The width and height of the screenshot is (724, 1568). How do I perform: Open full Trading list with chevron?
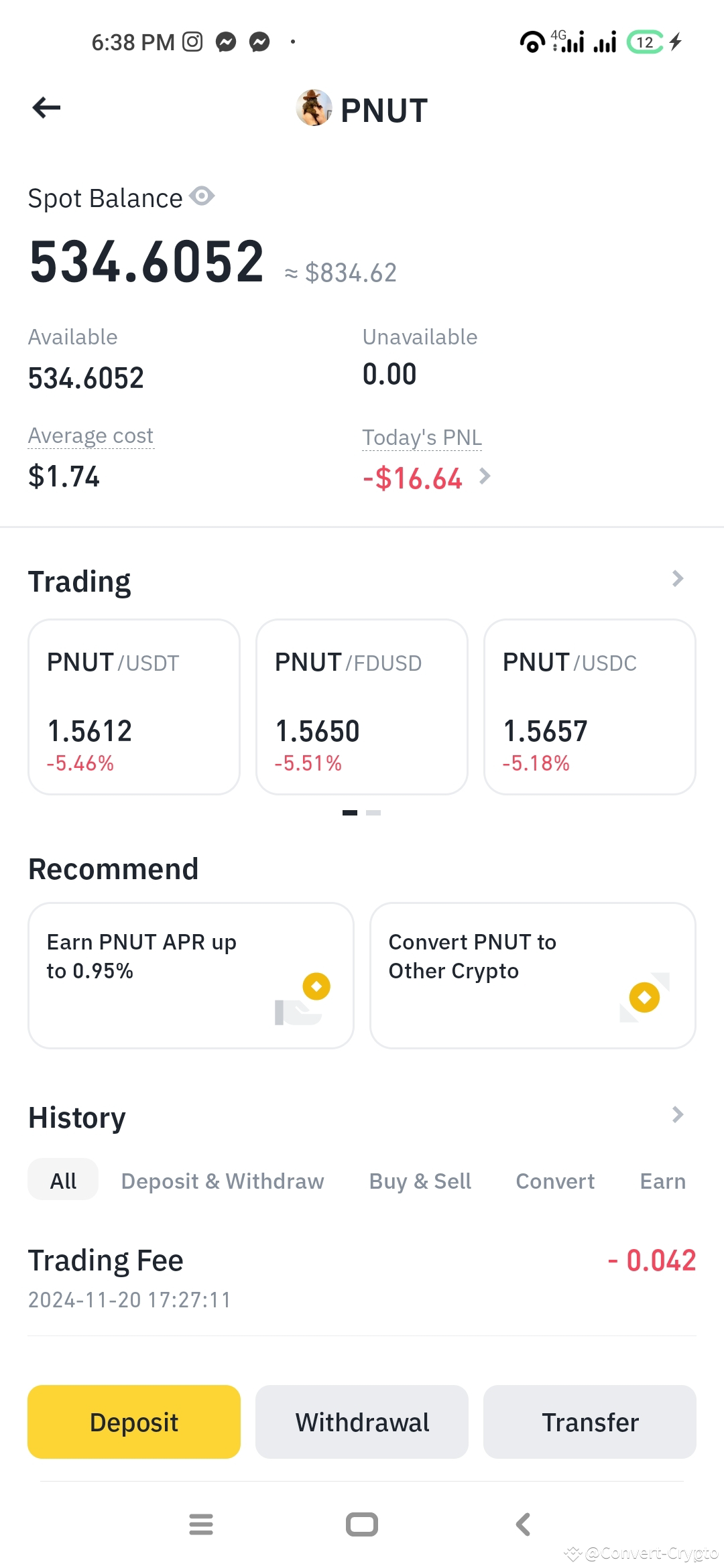pos(678,578)
